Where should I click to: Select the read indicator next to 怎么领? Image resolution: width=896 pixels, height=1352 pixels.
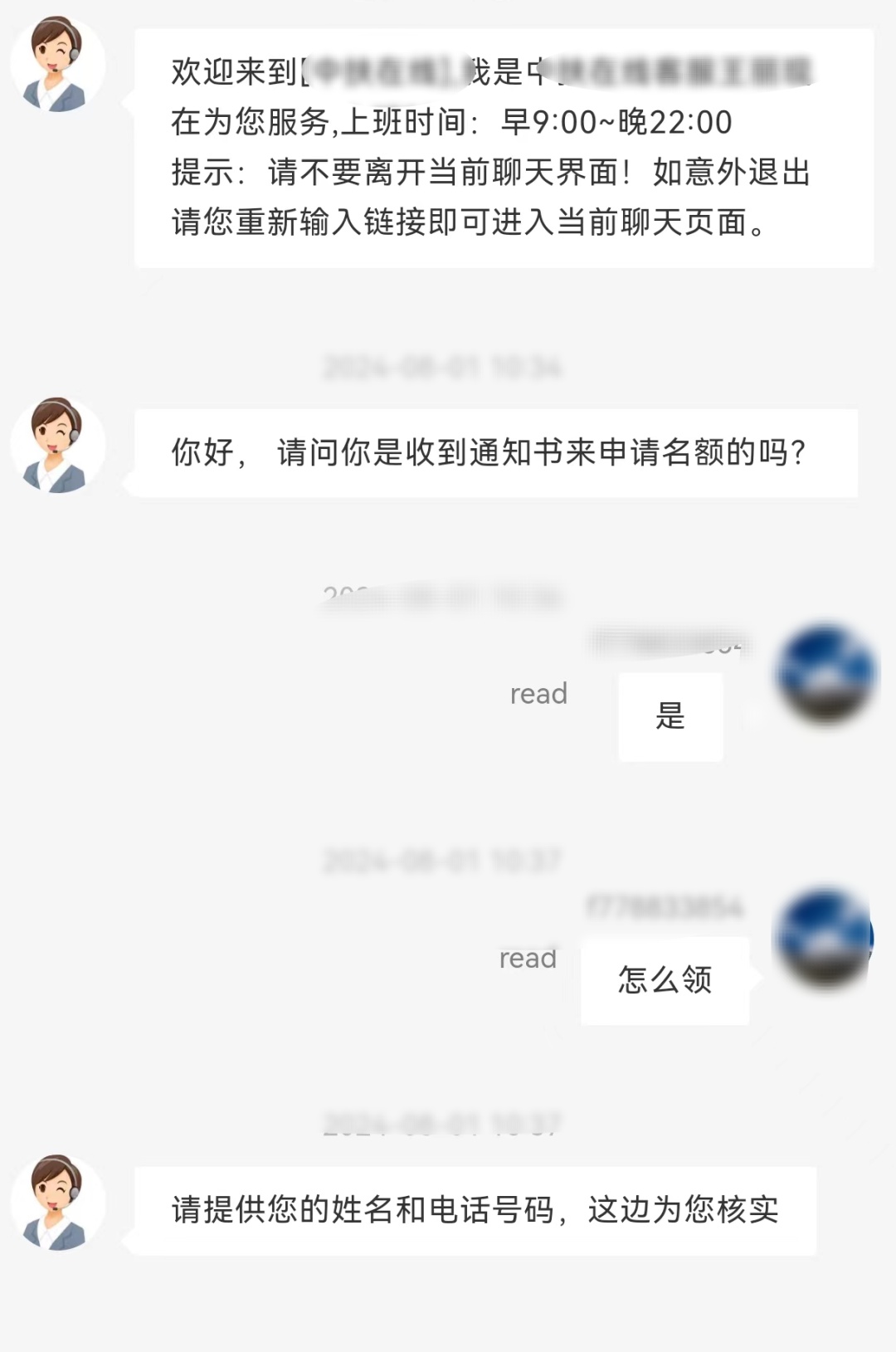(x=529, y=959)
